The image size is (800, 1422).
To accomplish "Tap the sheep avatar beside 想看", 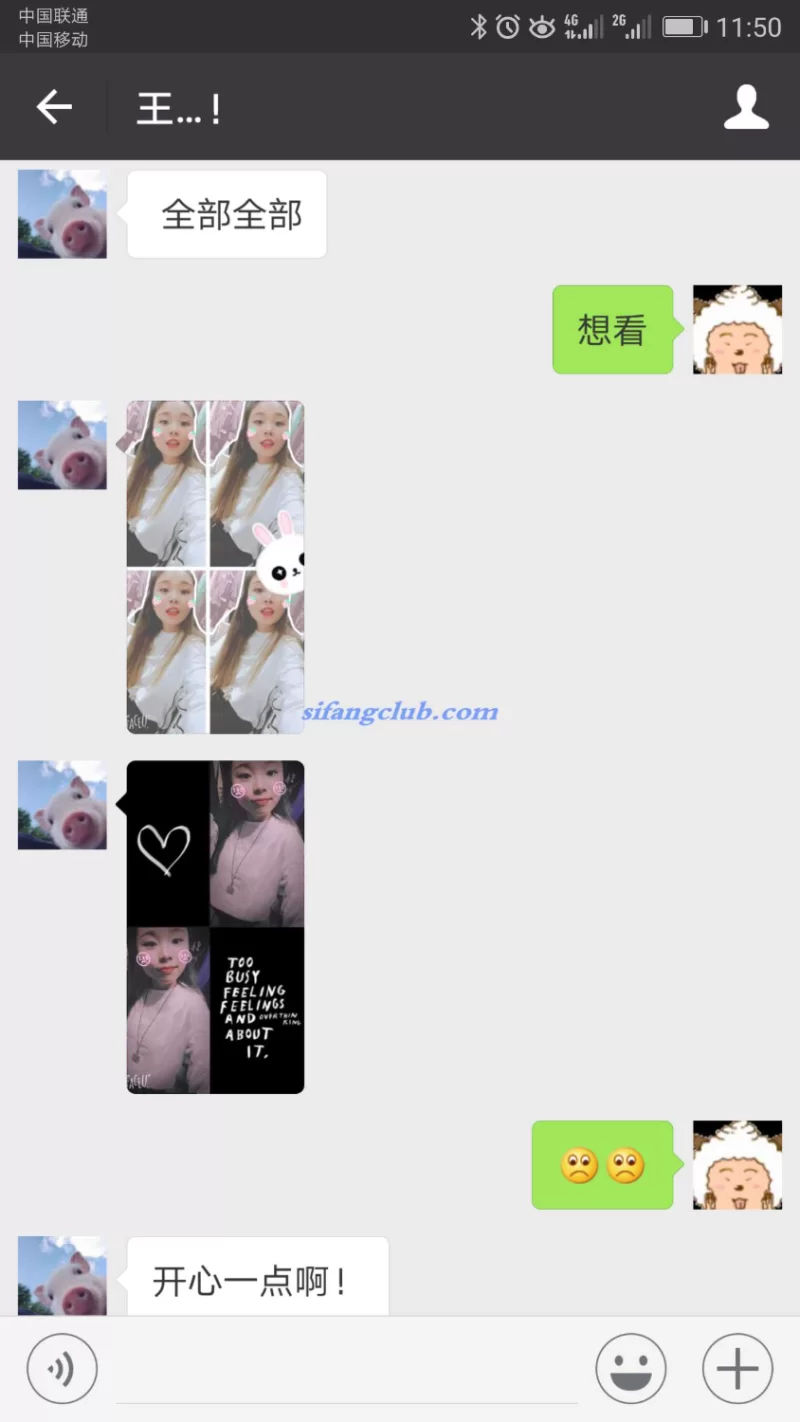I will (x=737, y=330).
